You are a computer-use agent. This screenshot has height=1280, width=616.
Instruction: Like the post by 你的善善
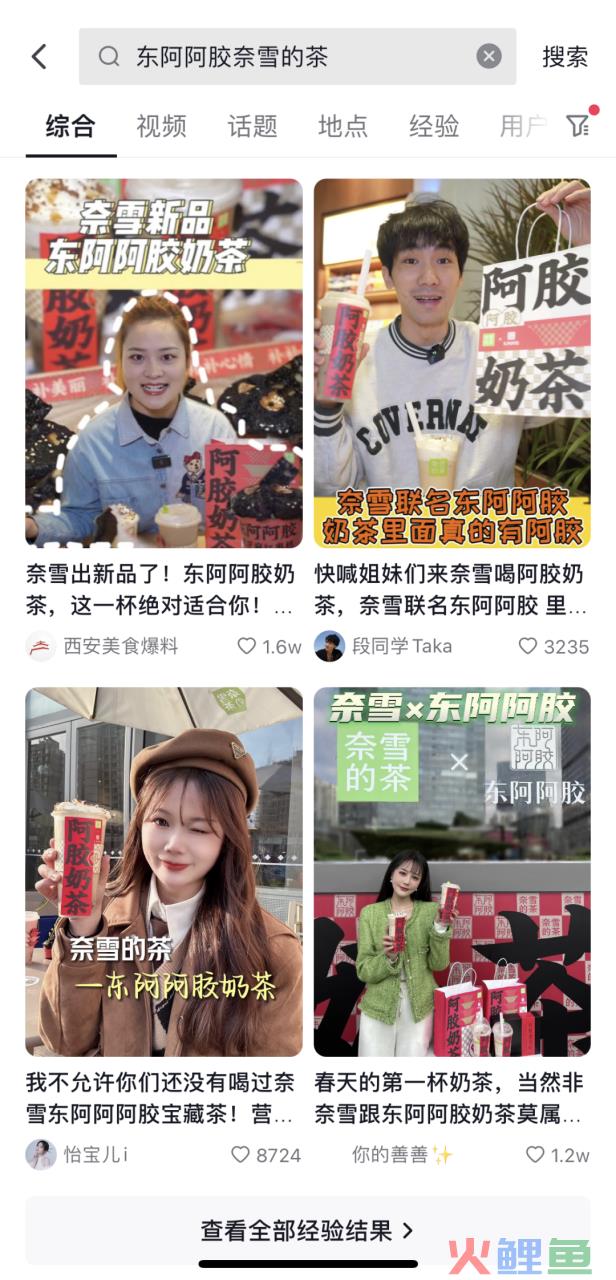pos(535,1155)
